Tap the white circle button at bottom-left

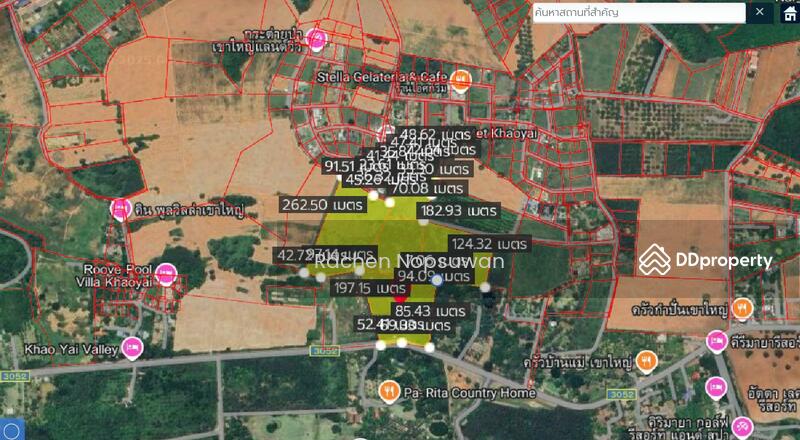point(11,431)
